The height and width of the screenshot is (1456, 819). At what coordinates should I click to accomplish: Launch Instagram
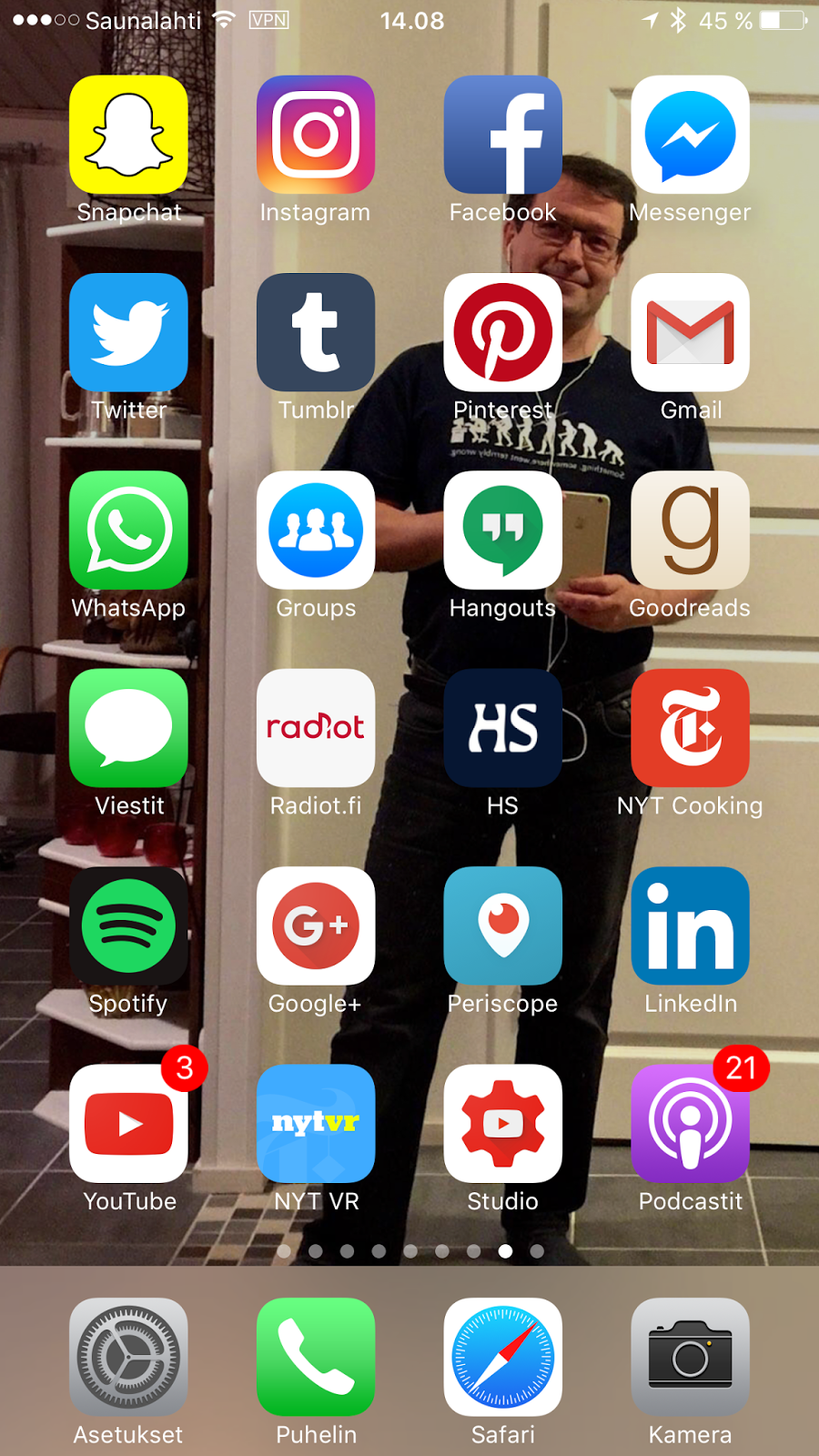316,135
